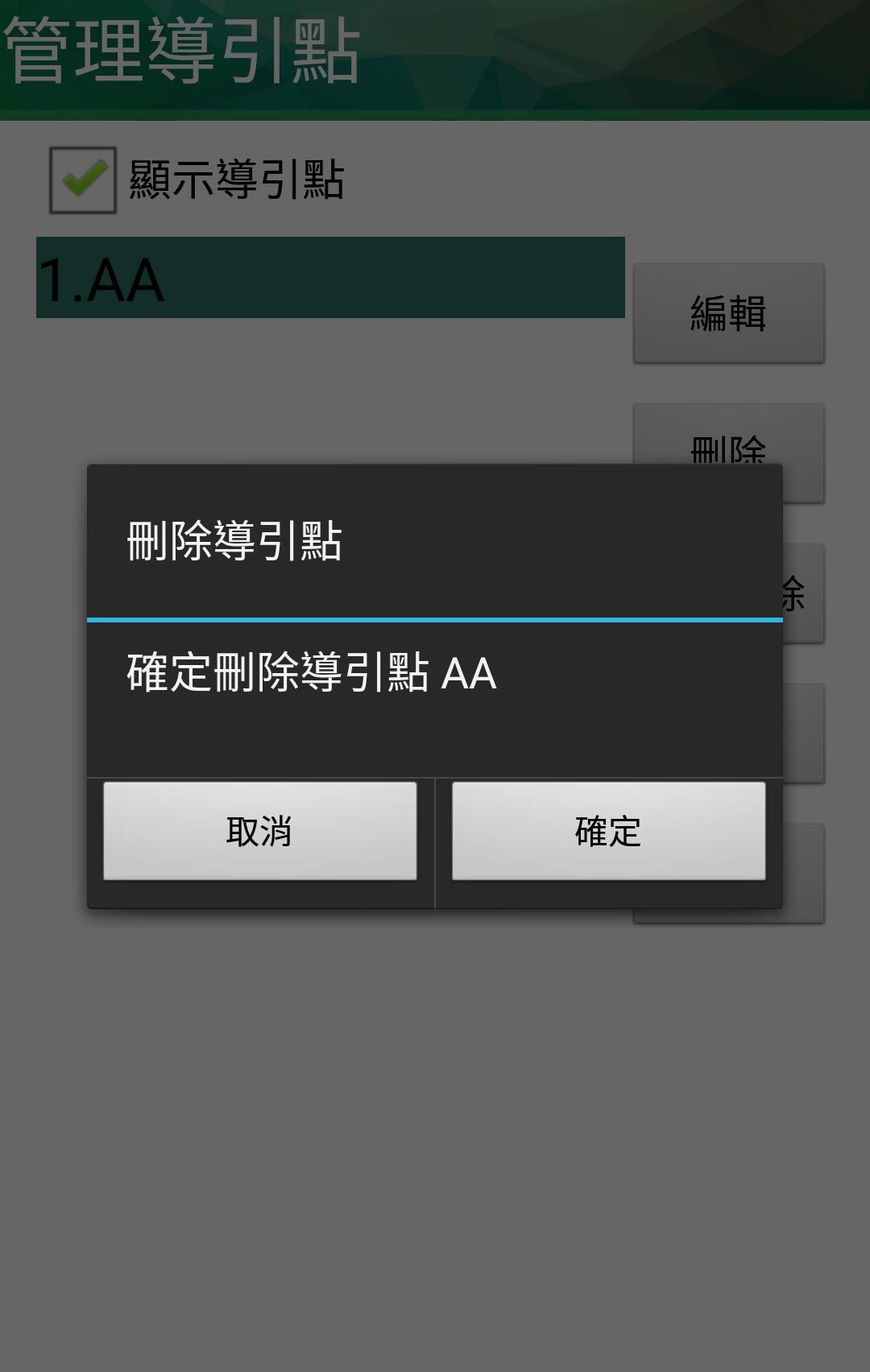Tap 取消 to cancel deleting the waypoint
Image resolution: width=870 pixels, height=1372 pixels.
tap(259, 831)
